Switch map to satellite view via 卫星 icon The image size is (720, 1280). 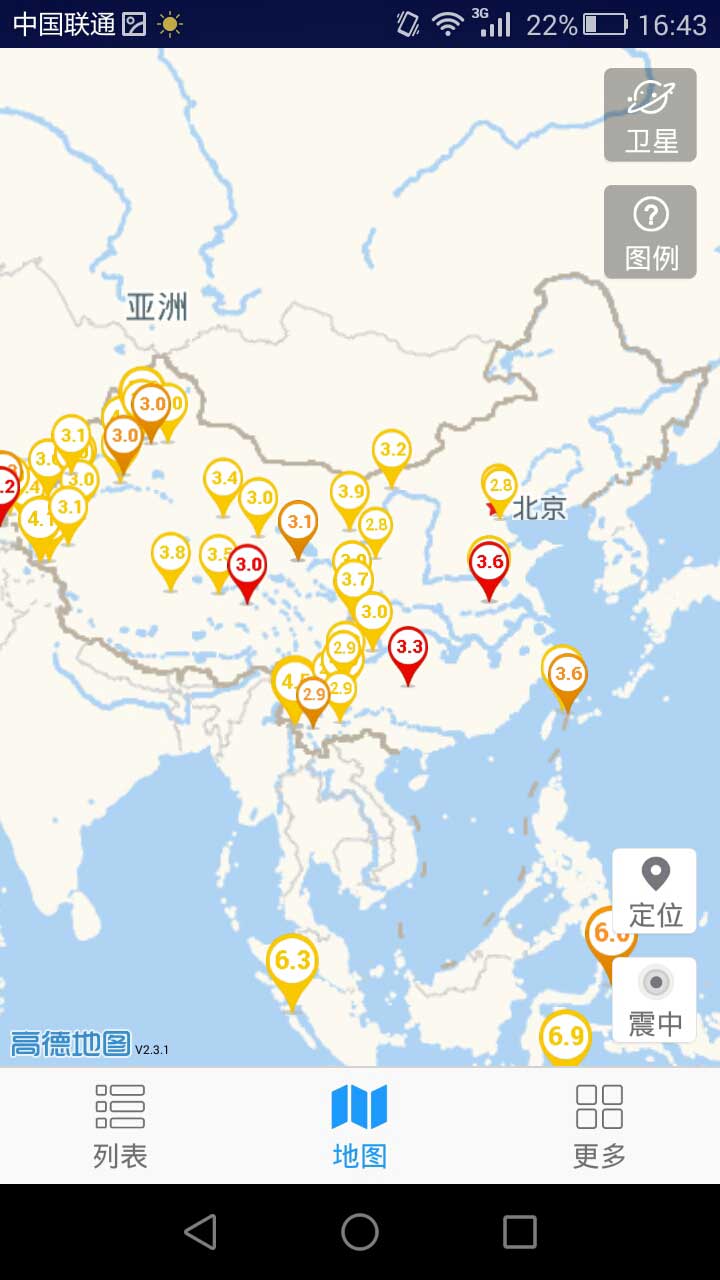pos(650,113)
